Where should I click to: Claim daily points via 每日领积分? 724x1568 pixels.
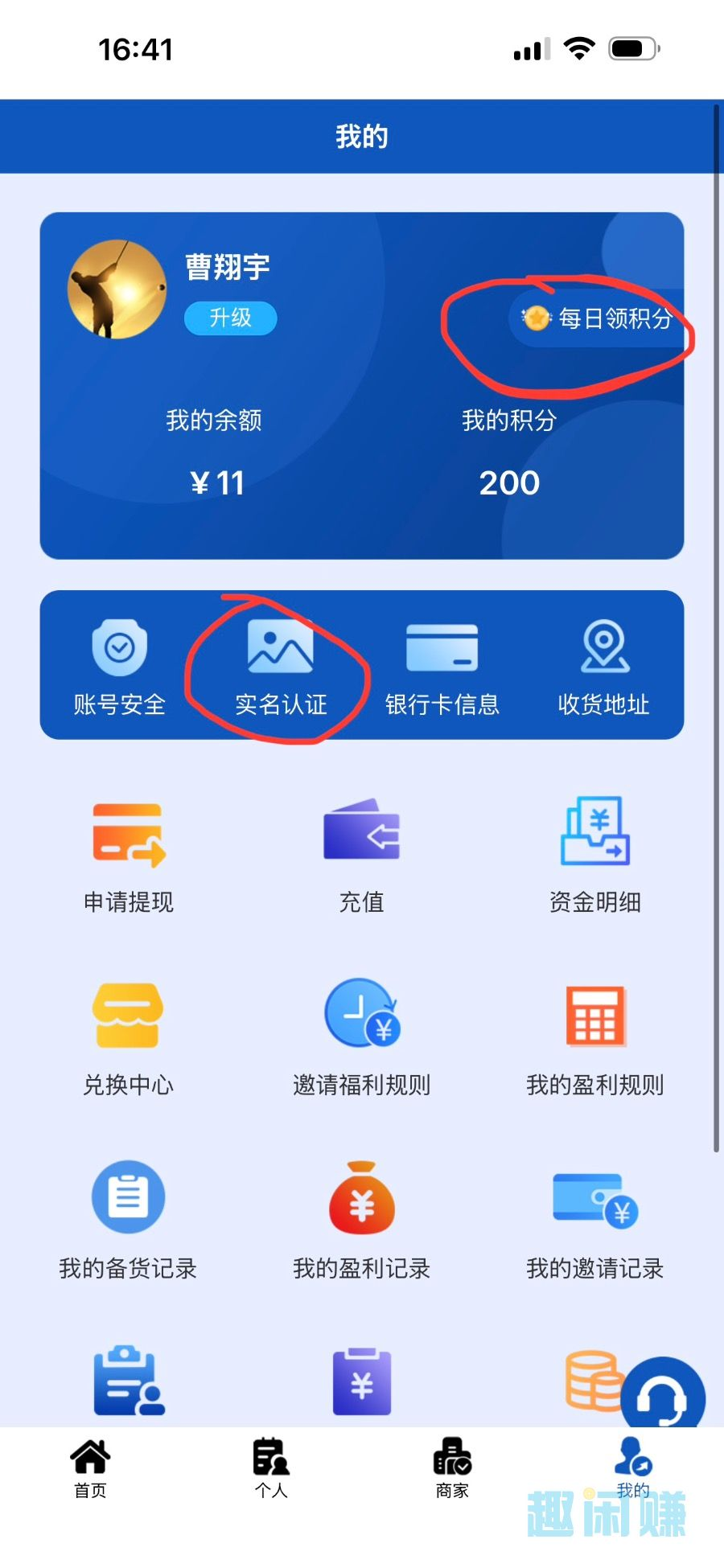[599, 319]
